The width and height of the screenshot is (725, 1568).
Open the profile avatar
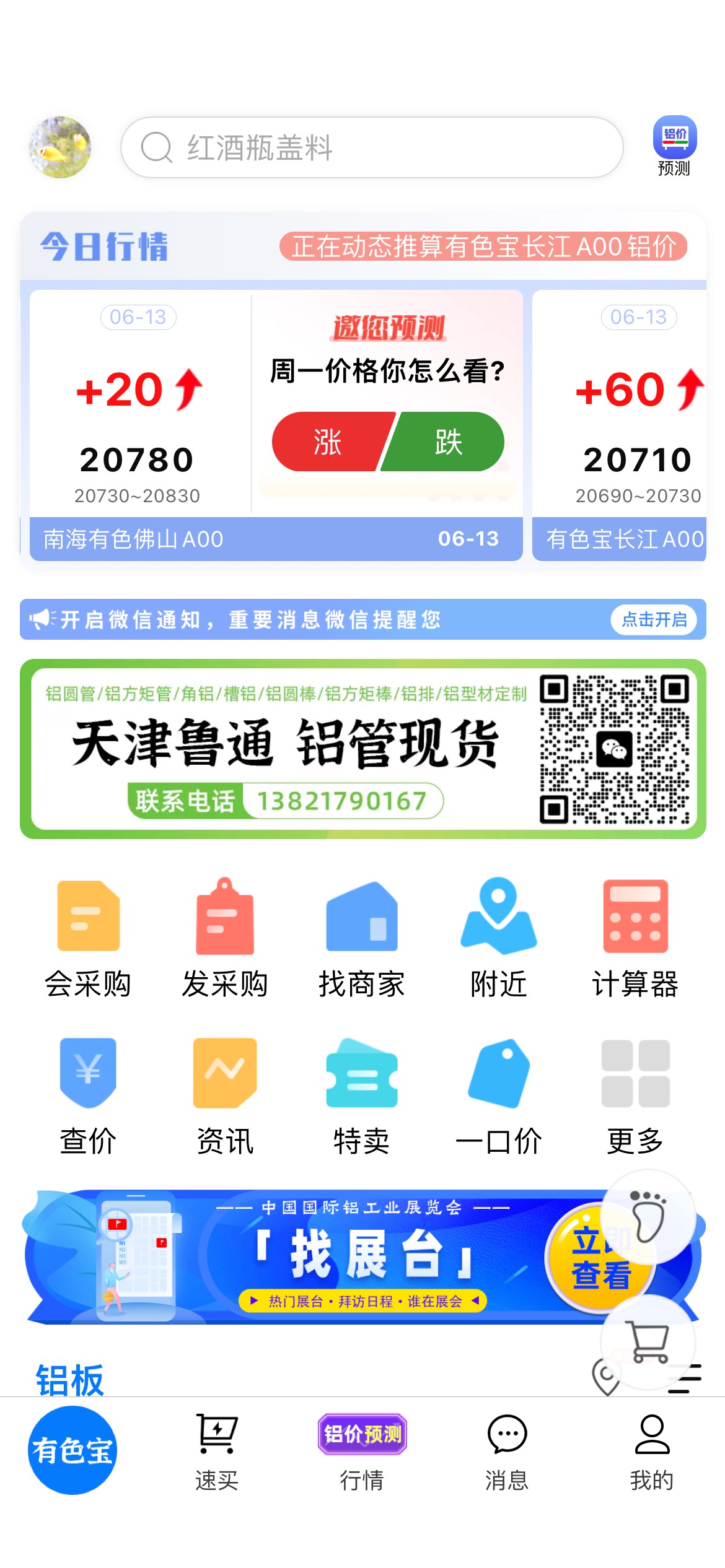click(x=60, y=147)
